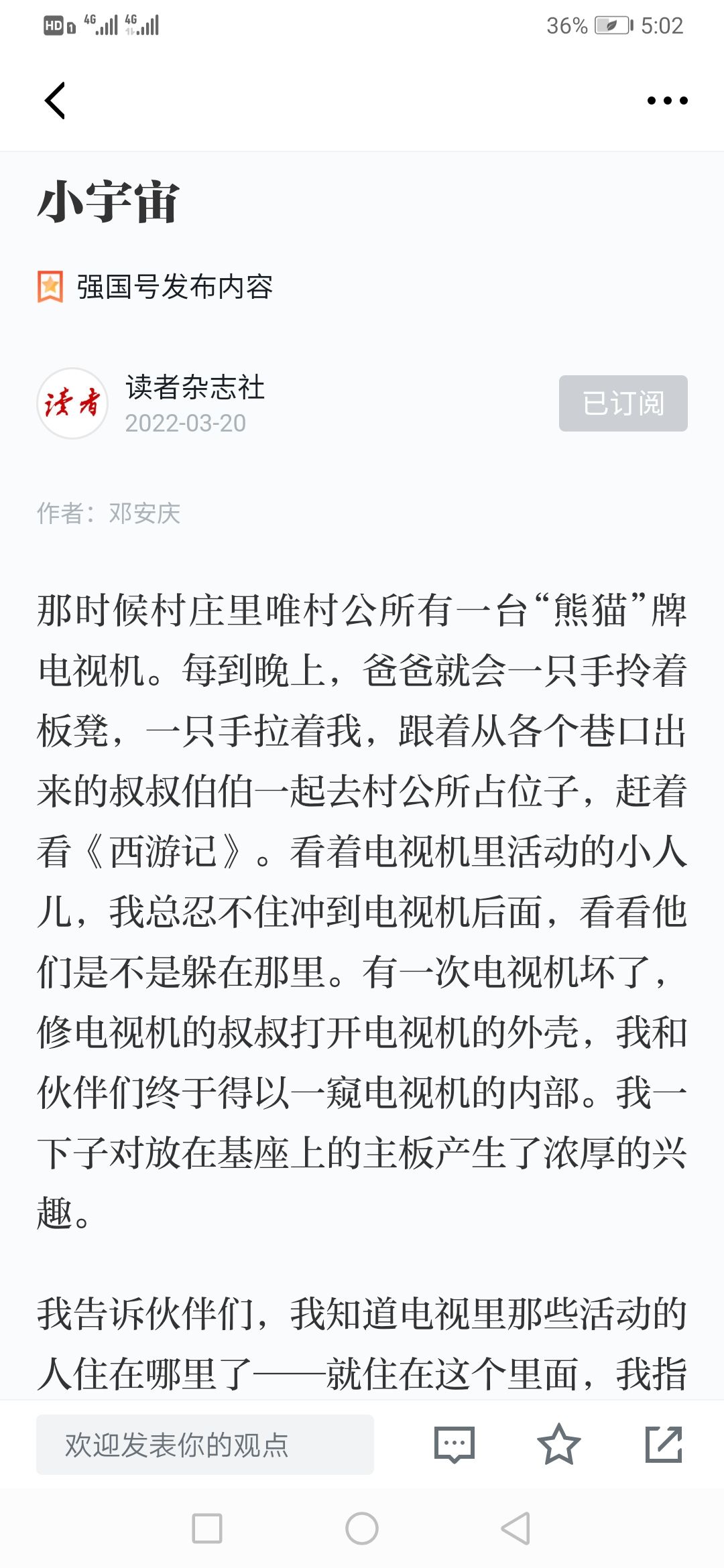Open the three-dot overflow menu
The height and width of the screenshot is (1568, 724).
coord(667,101)
